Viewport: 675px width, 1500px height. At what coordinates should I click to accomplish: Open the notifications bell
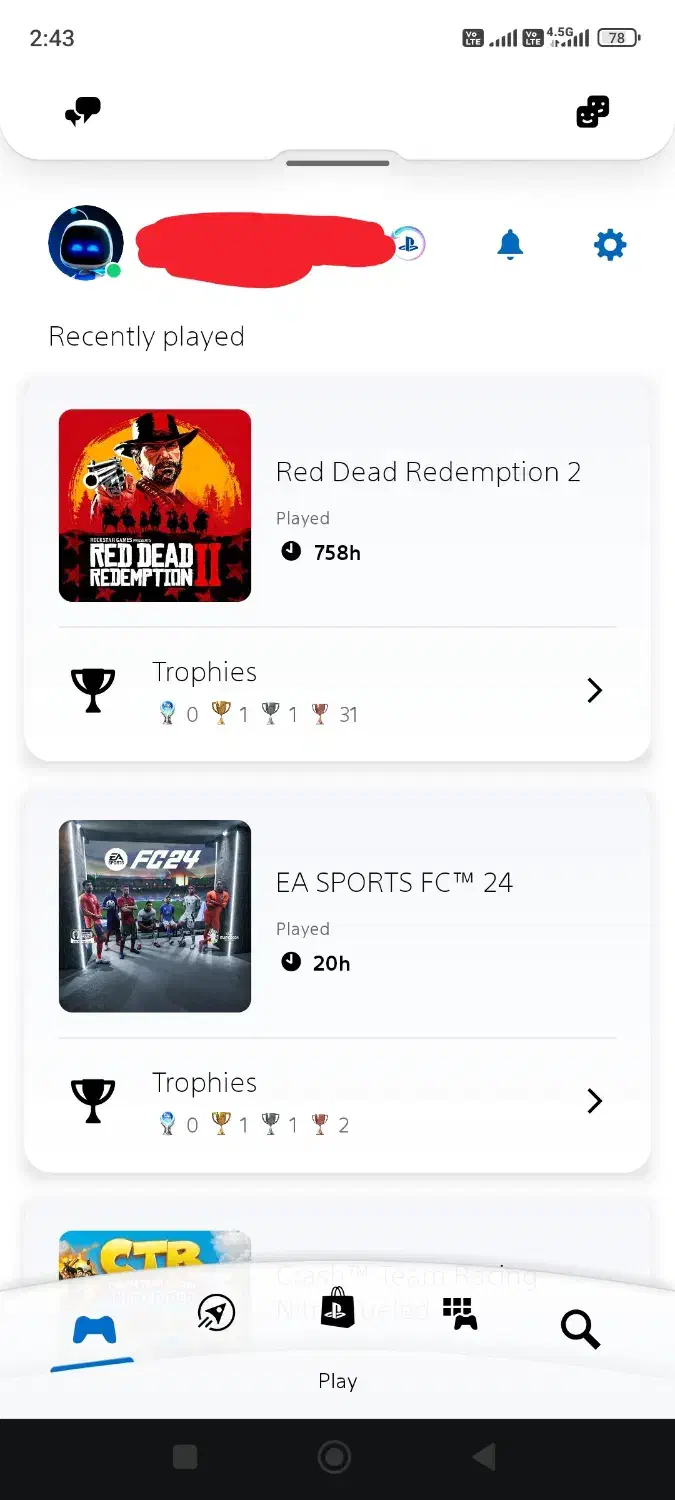(510, 244)
